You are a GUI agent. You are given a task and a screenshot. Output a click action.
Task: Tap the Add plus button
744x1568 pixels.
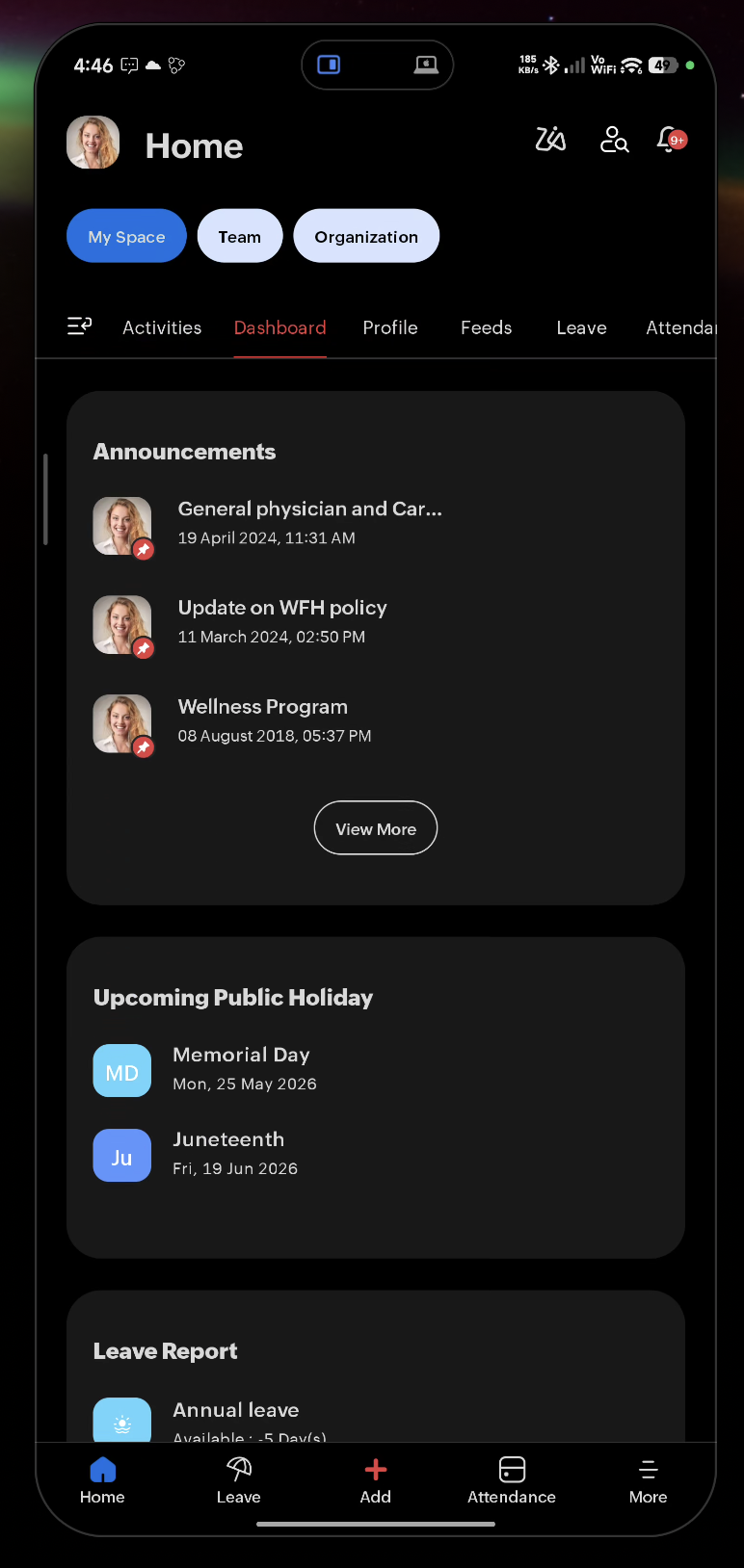[x=376, y=1479]
